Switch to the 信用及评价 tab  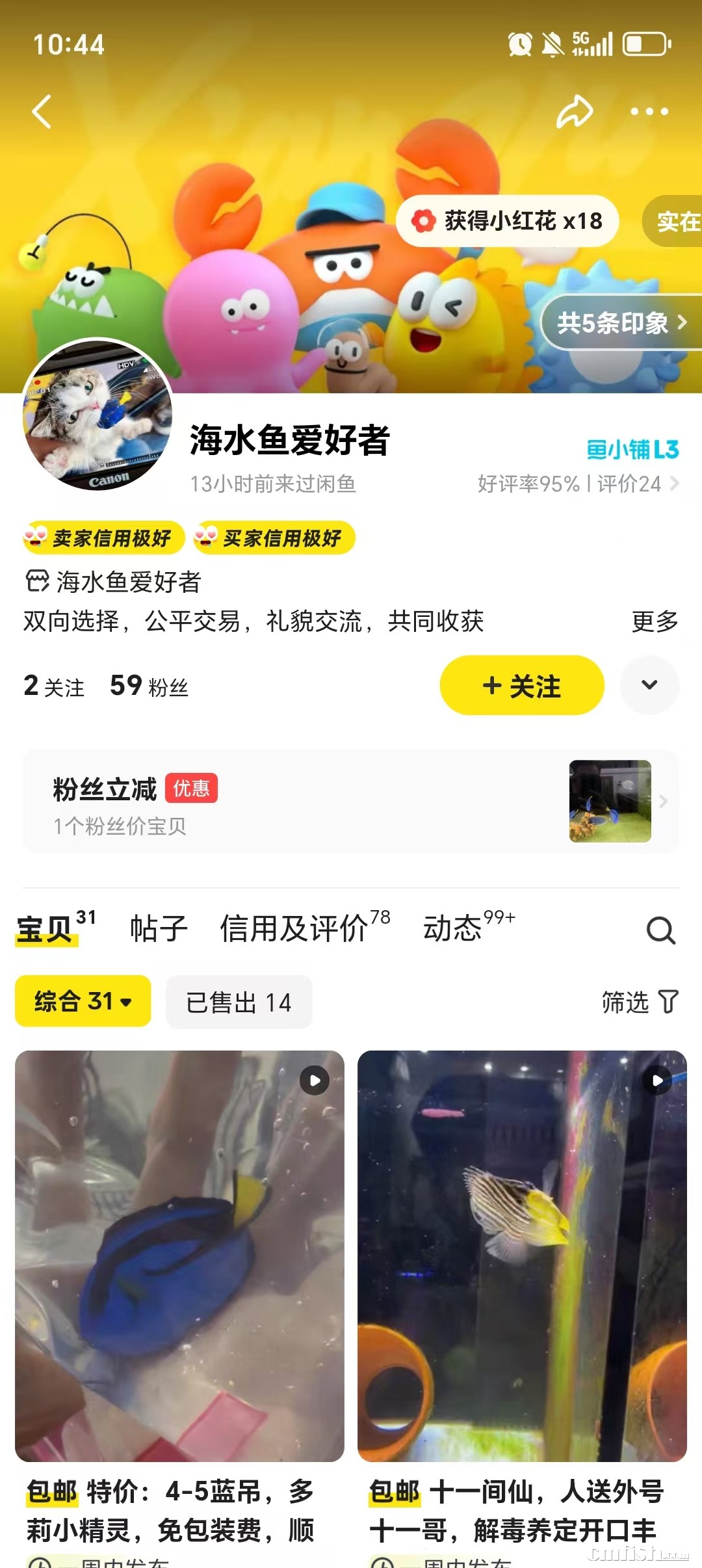pyautogui.click(x=303, y=928)
